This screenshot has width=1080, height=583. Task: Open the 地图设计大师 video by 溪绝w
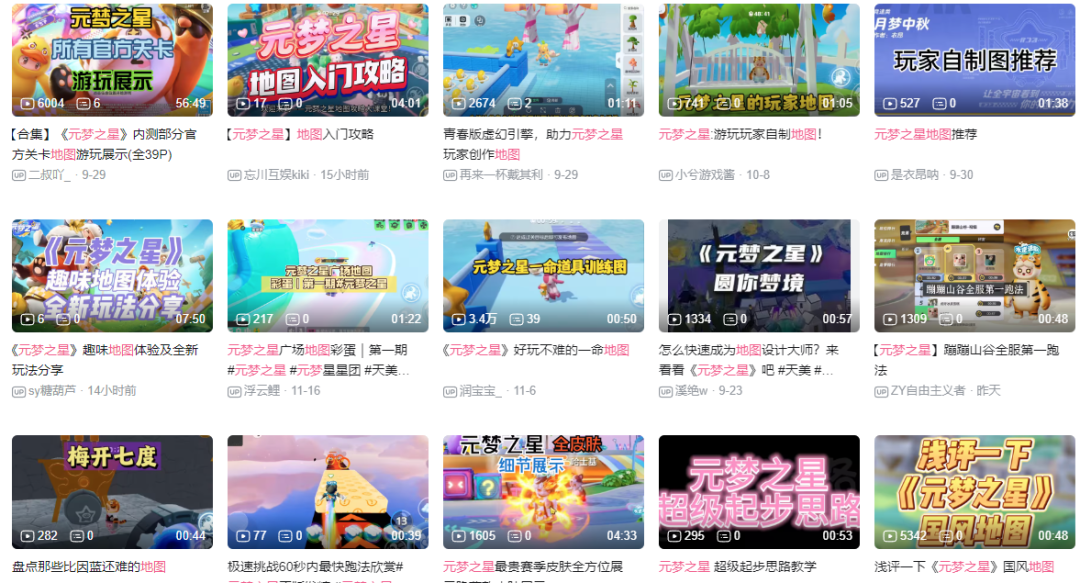[x=759, y=276]
